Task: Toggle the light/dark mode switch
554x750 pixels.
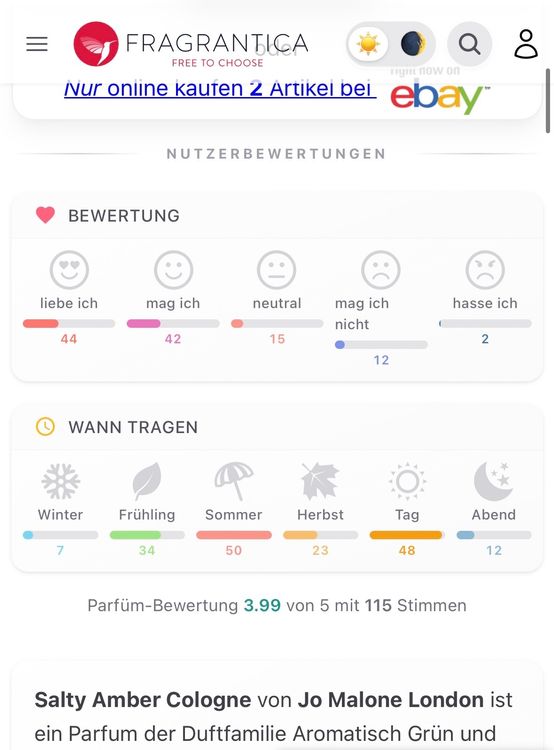Action: point(391,44)
